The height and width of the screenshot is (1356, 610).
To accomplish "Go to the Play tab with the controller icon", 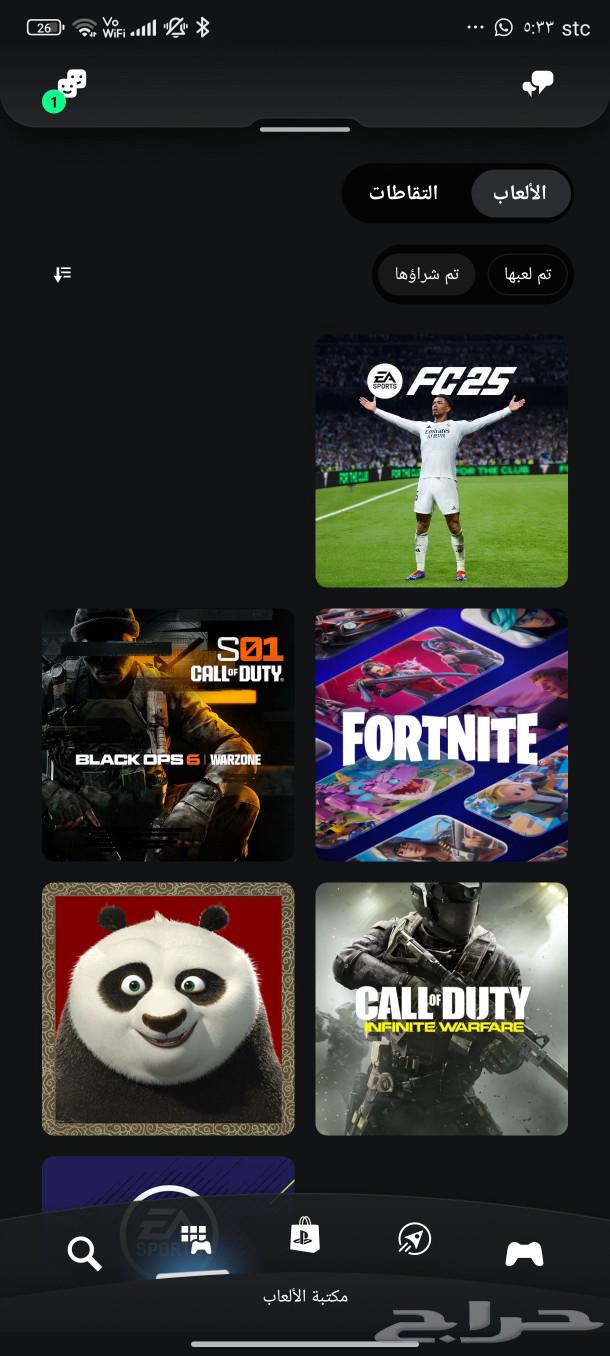I will pos(524,1253).
